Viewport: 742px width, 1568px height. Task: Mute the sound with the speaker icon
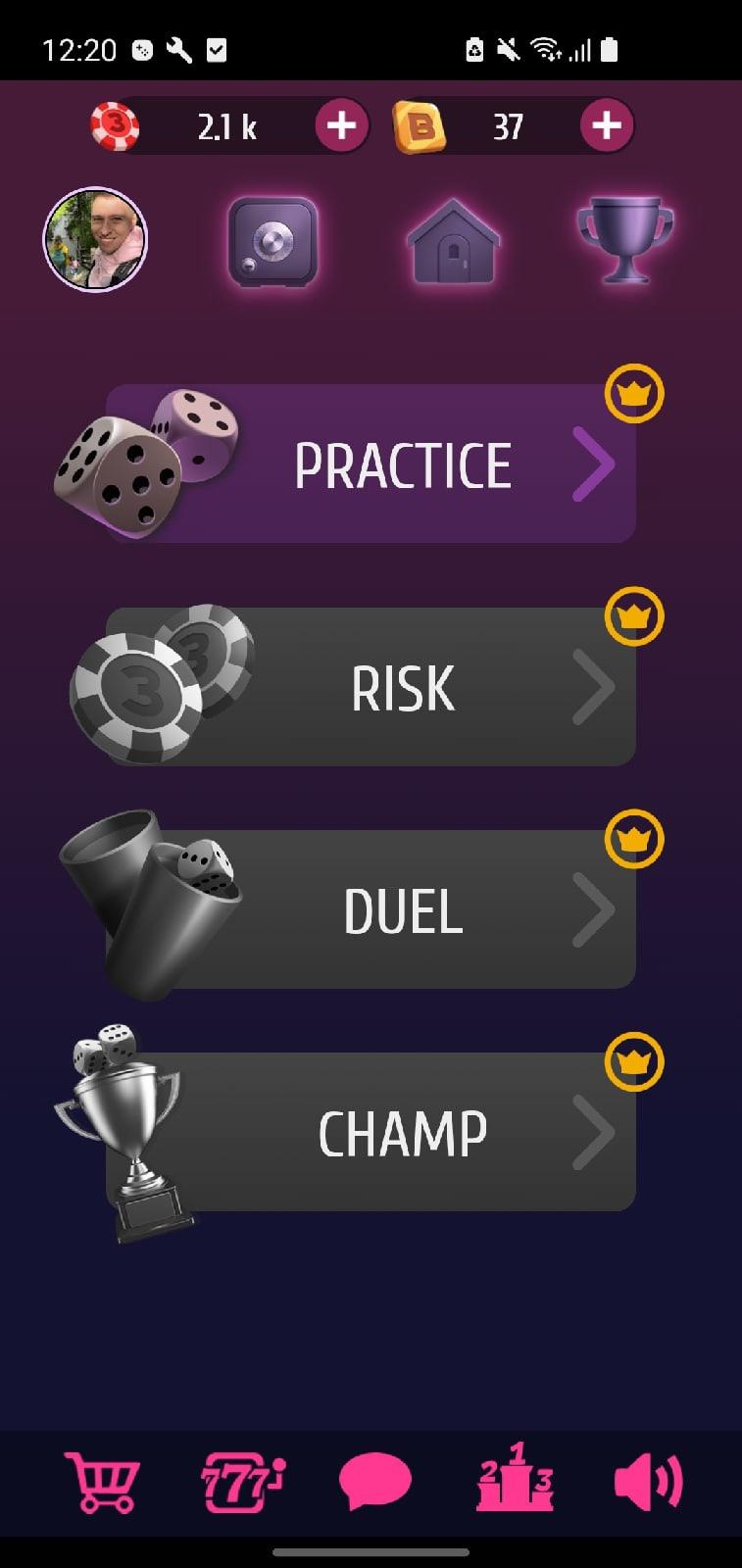pos(647,1481)
